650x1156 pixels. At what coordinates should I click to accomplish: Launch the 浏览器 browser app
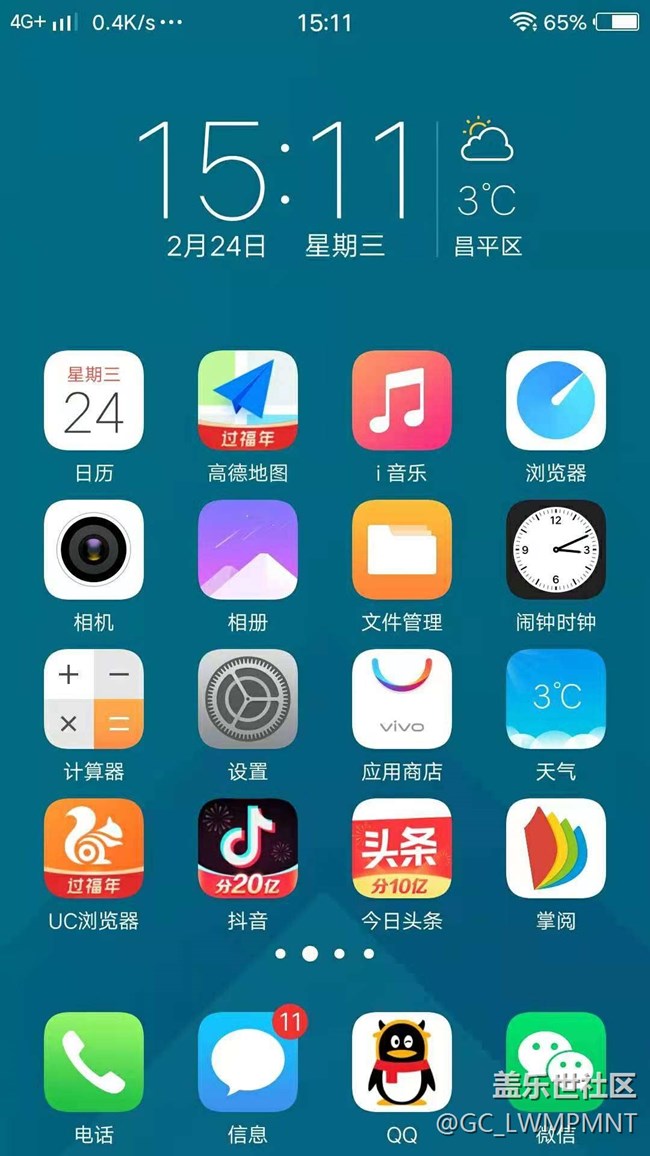point(556,400)
